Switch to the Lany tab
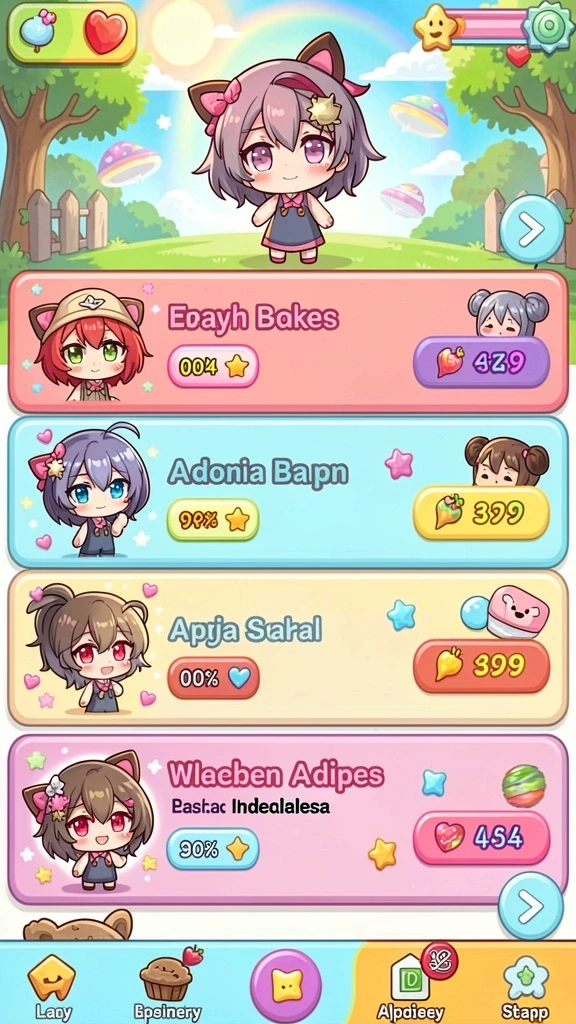The height and width of the screenshot is (1024, 576). tap(52, 985)
